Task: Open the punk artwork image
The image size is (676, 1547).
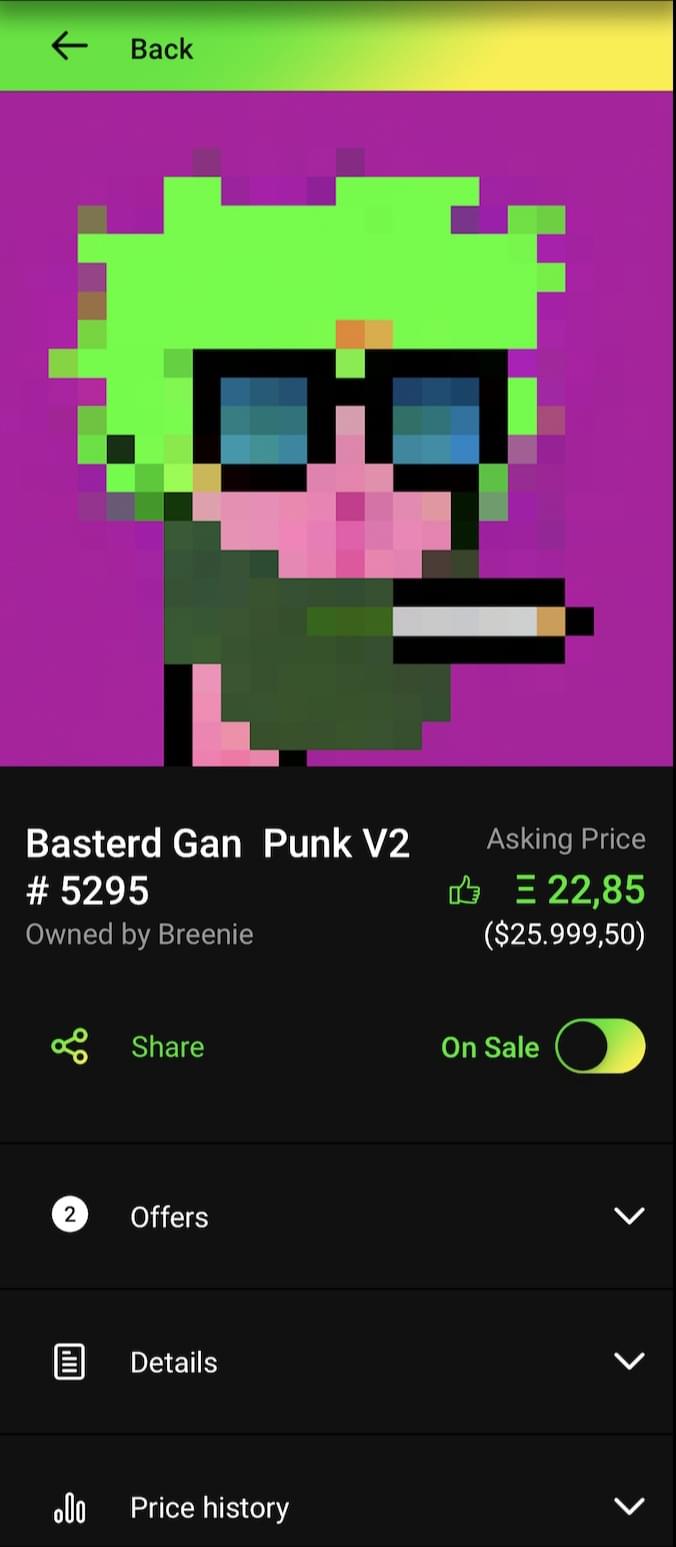Action: [337, 428]
